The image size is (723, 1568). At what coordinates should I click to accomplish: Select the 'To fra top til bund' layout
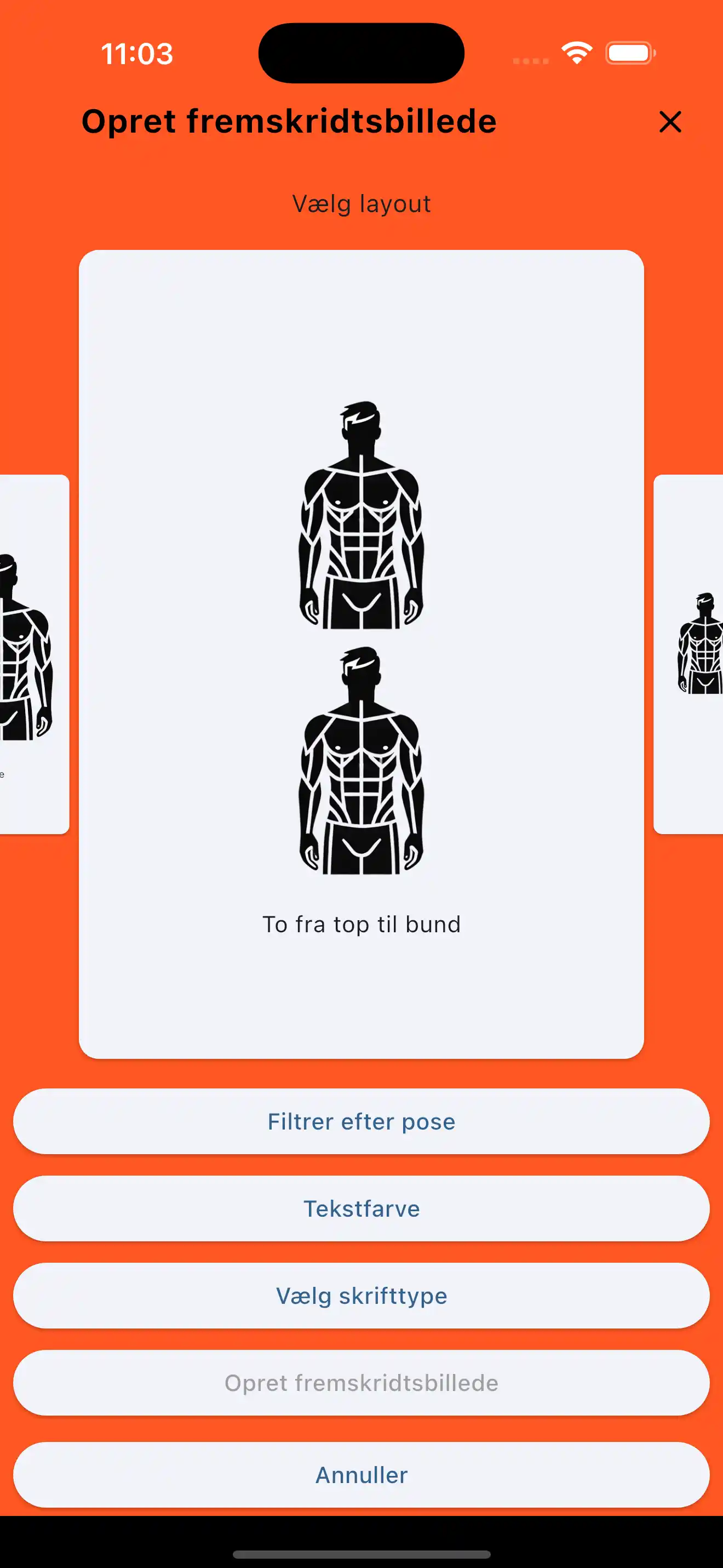361,654
